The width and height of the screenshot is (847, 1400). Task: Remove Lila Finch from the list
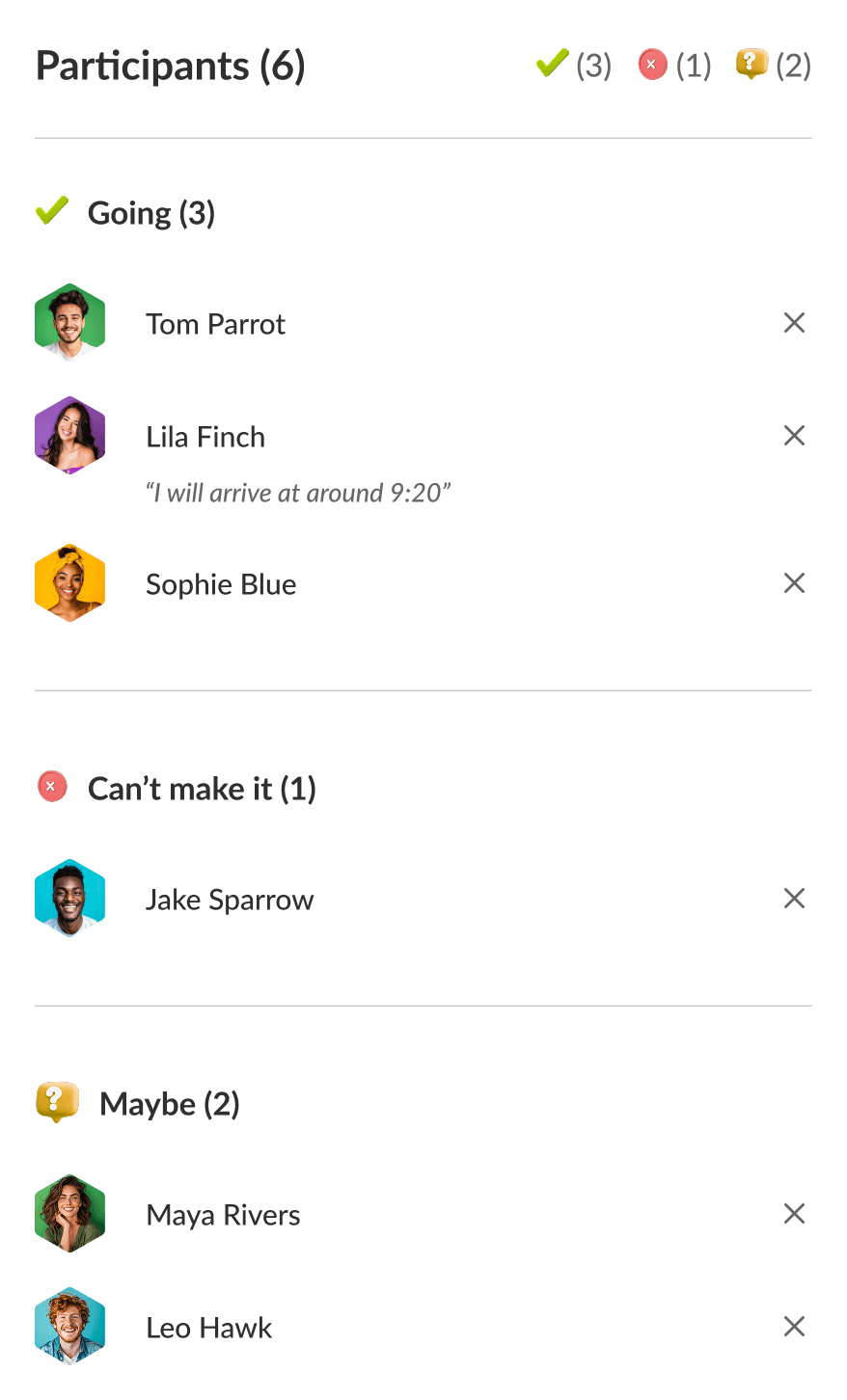[x=794, y=436]
